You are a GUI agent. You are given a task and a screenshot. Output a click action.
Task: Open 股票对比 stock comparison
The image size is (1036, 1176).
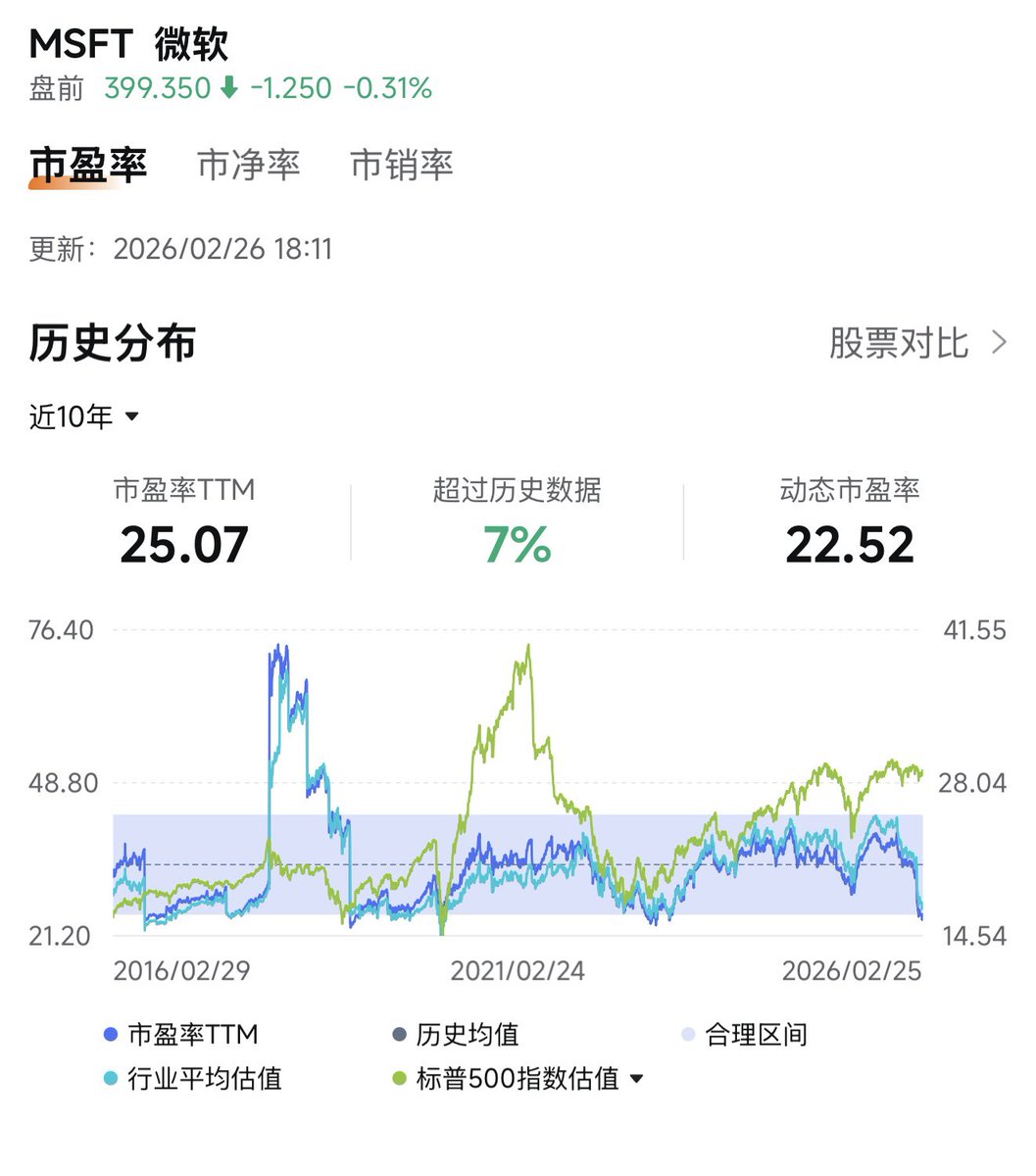point(916,343)
